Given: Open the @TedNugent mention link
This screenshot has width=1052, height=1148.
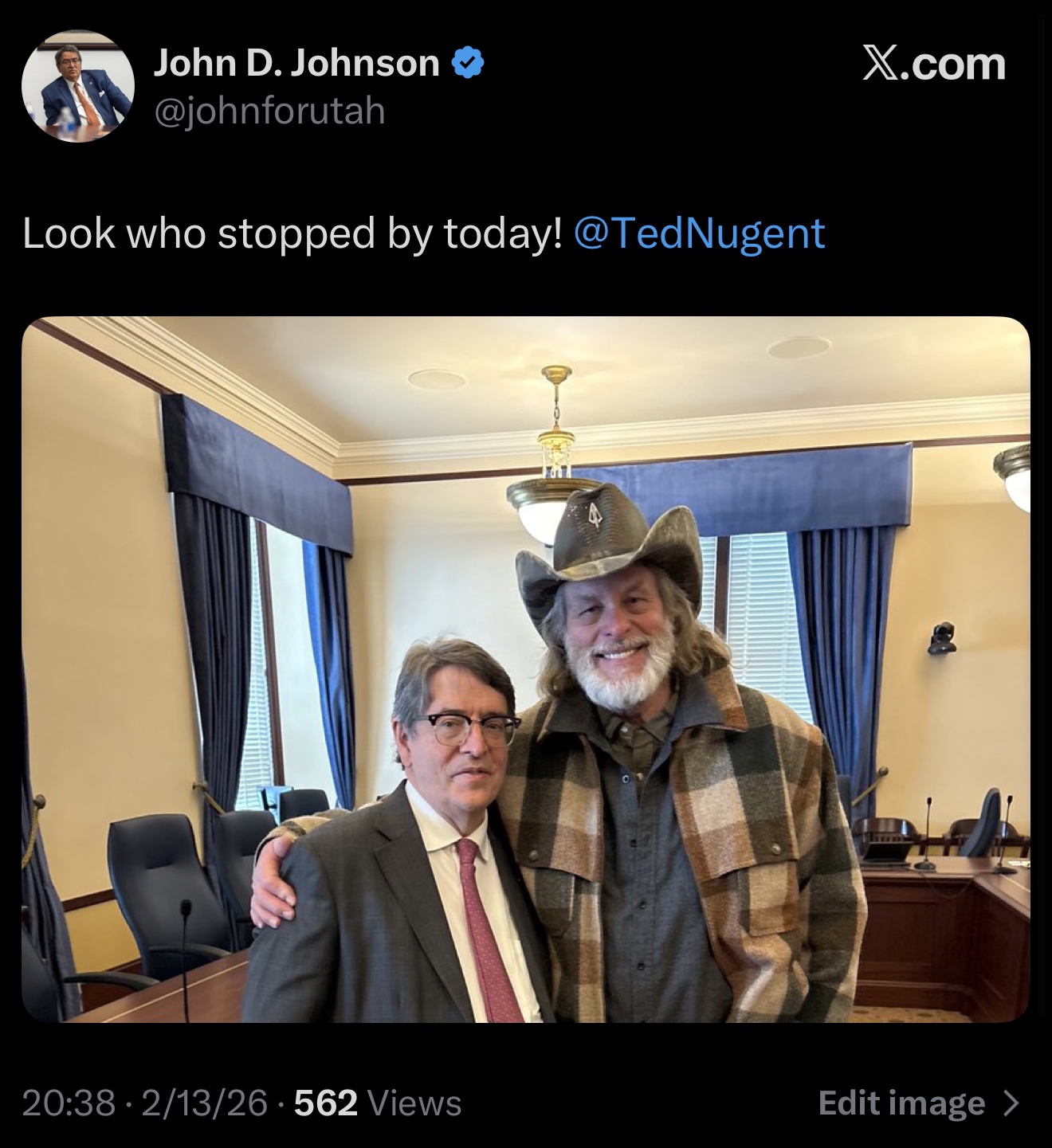Looking at the screenshot, I should 698,233.
